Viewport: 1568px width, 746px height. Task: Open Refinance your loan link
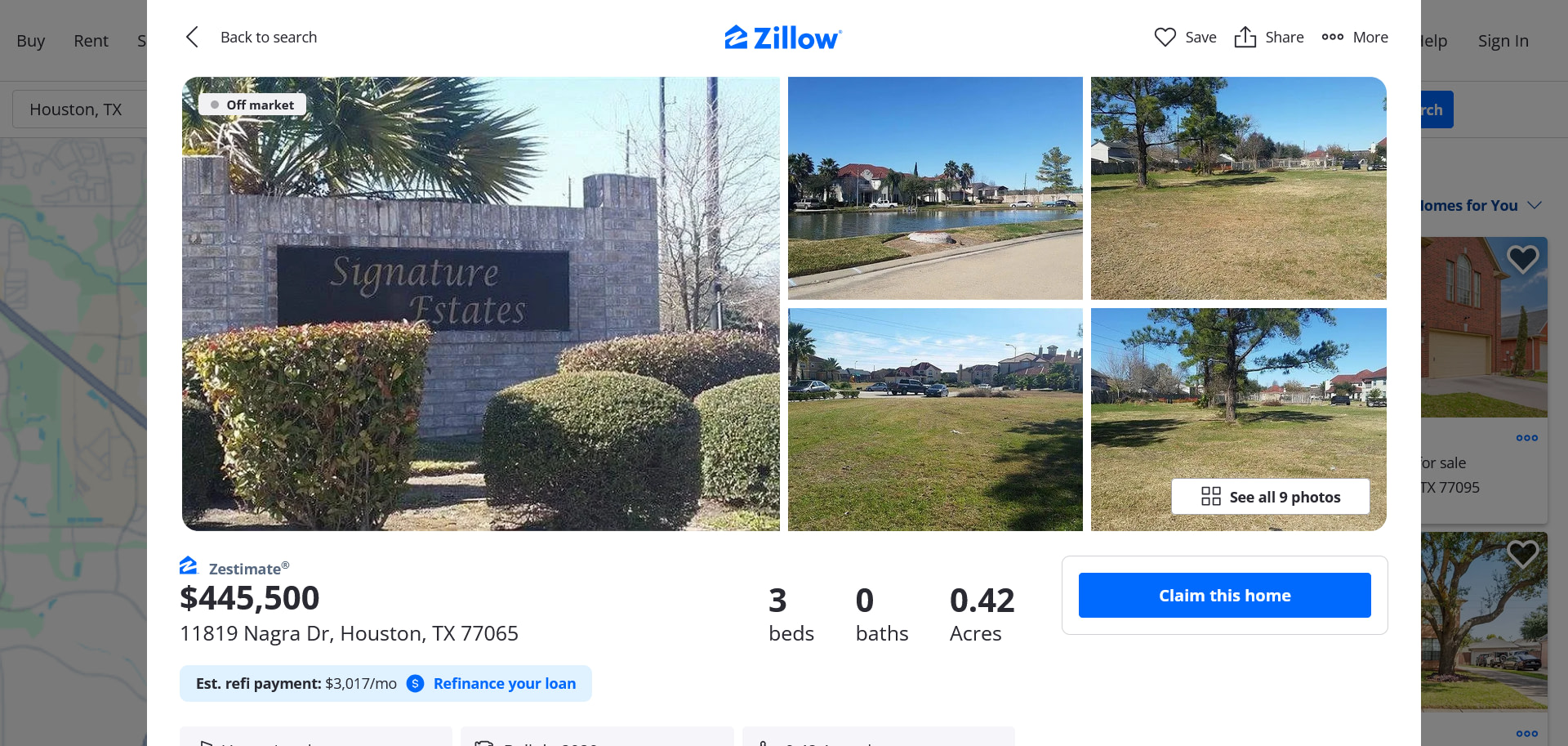(x=504, y=684)
